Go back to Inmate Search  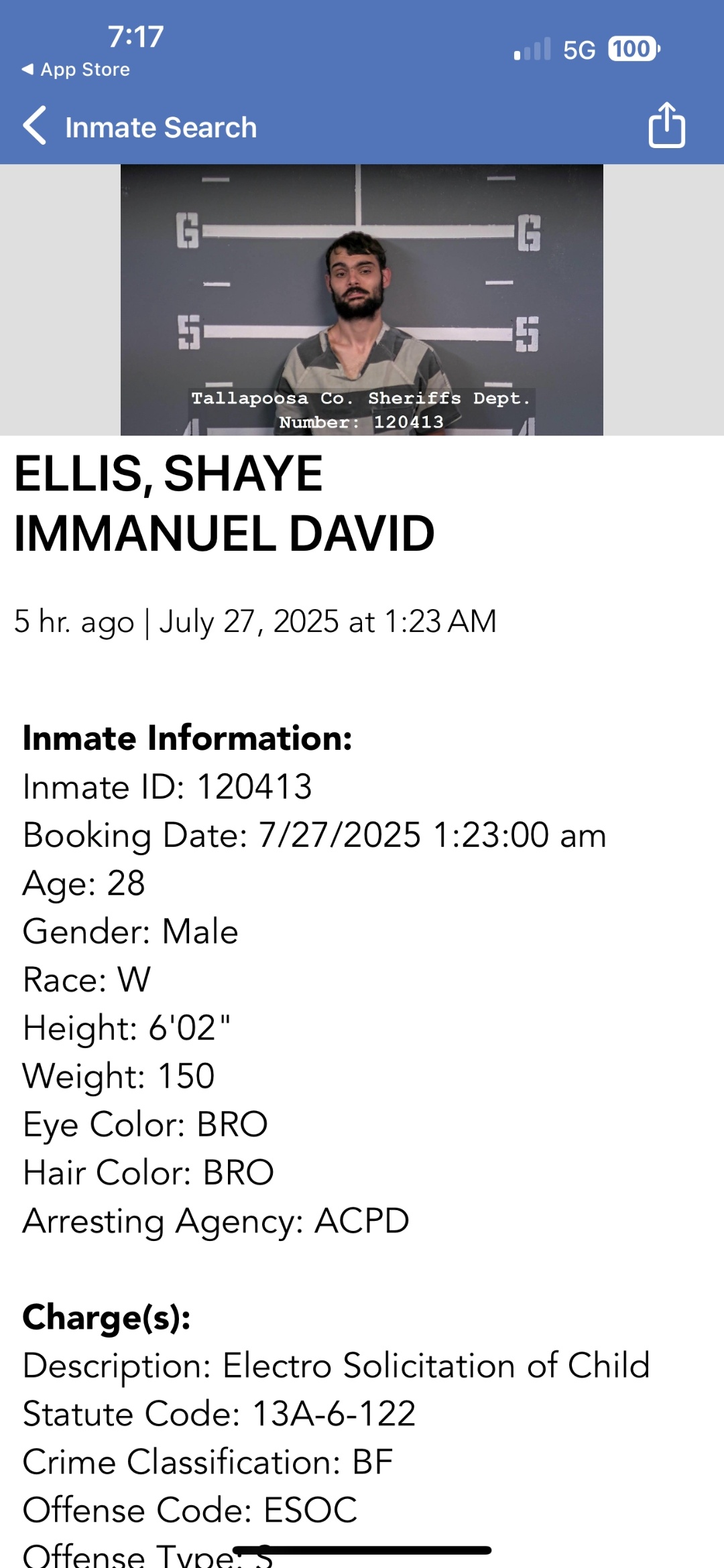click(x=139, y=127)
